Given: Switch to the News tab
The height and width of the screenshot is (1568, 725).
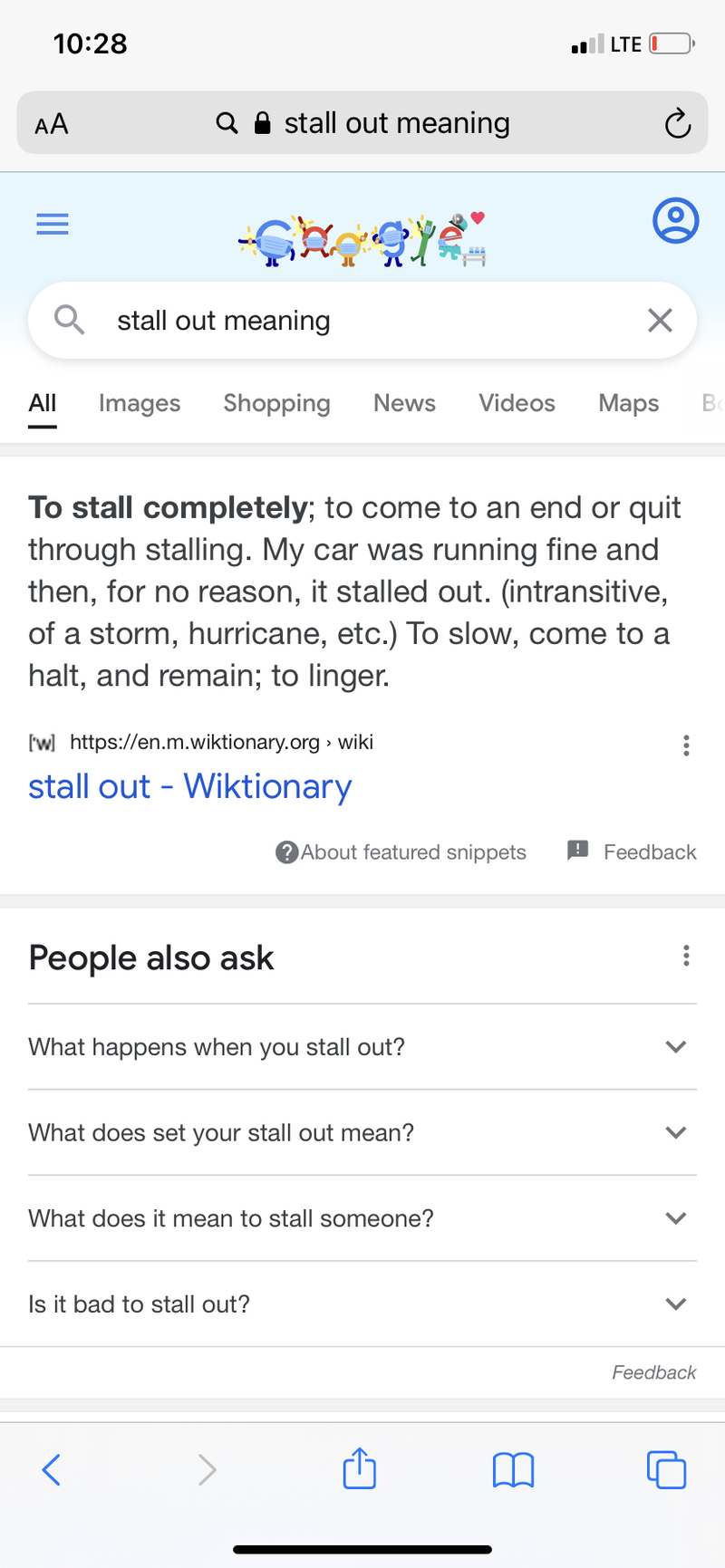Looking at the screenshot, I should tap(404, 403).
